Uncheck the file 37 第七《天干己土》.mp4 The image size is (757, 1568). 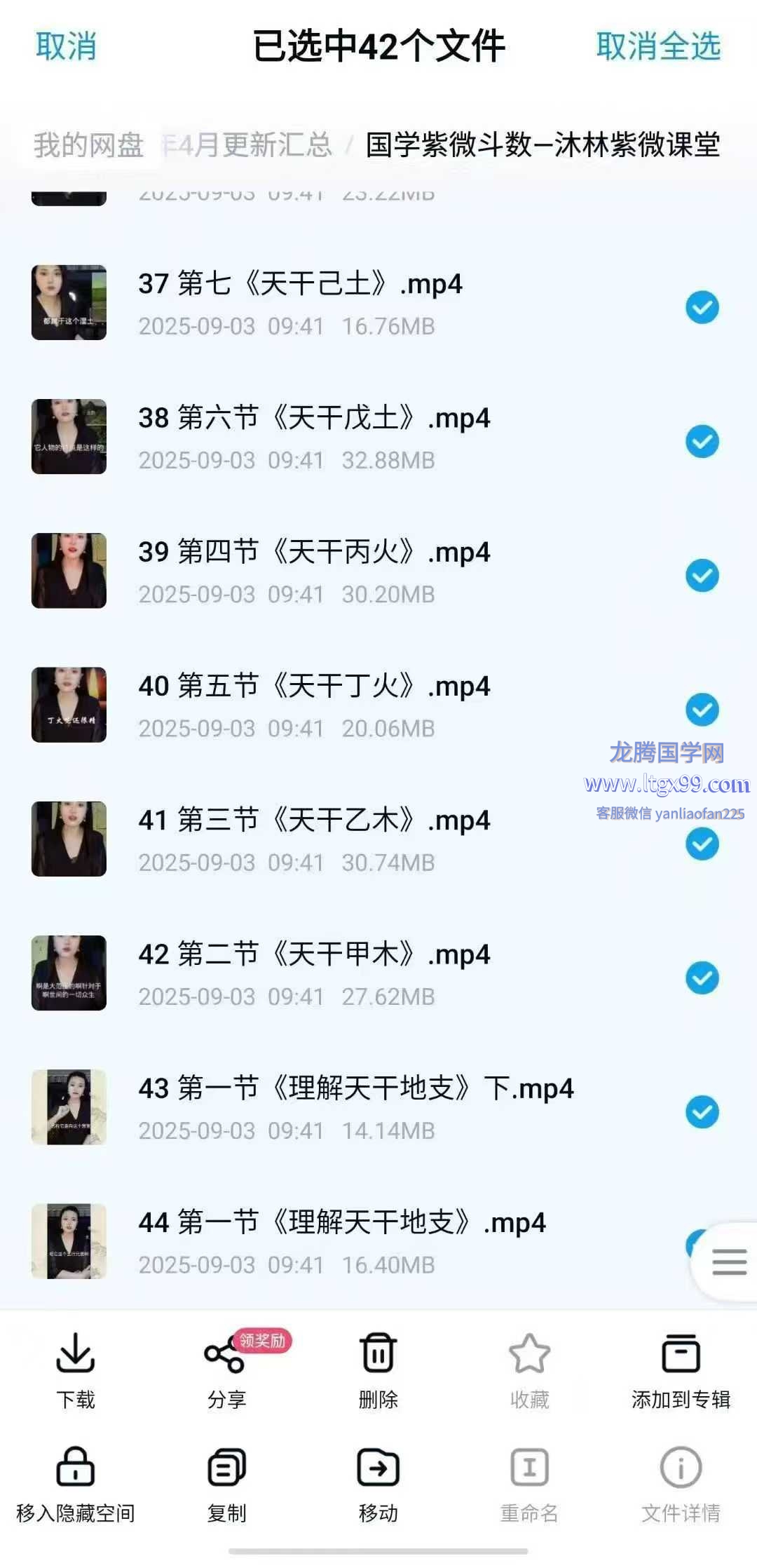pyautogui.click(x=702, y=307)
